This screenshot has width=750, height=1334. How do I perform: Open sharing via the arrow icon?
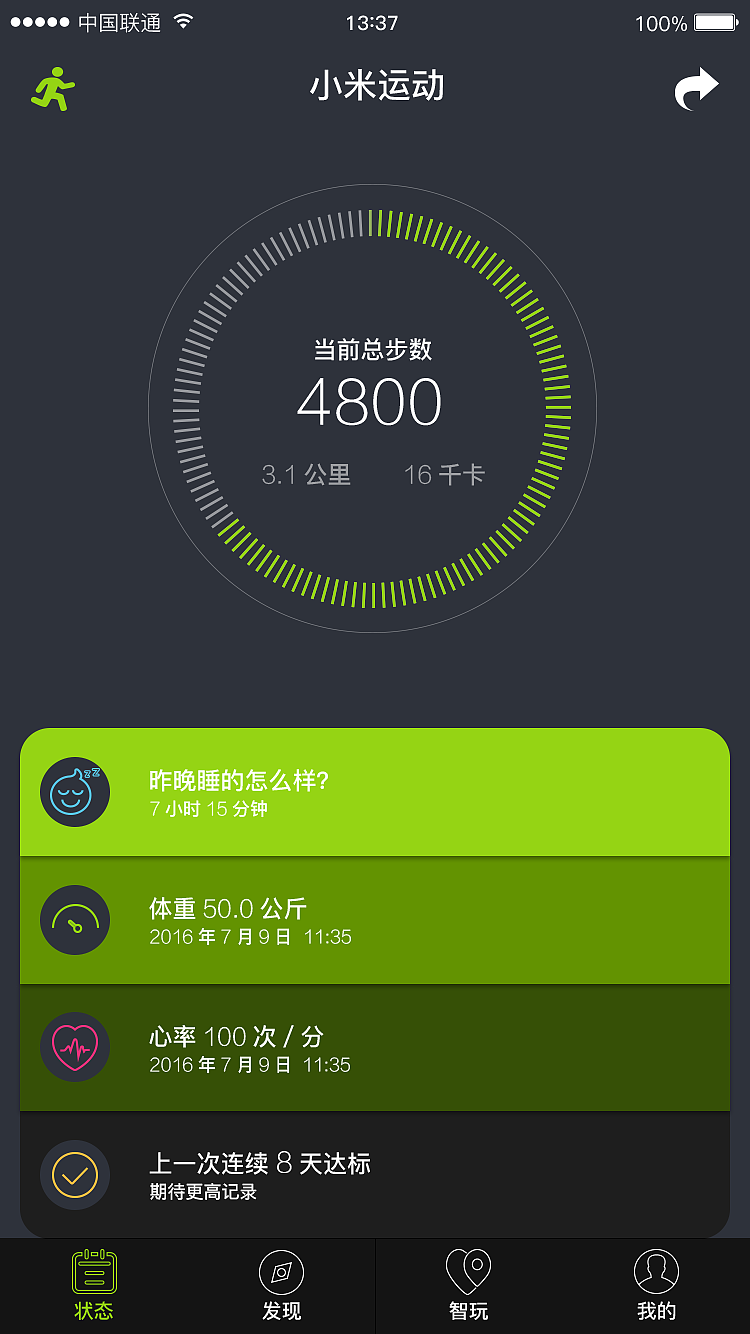[697, 88]
